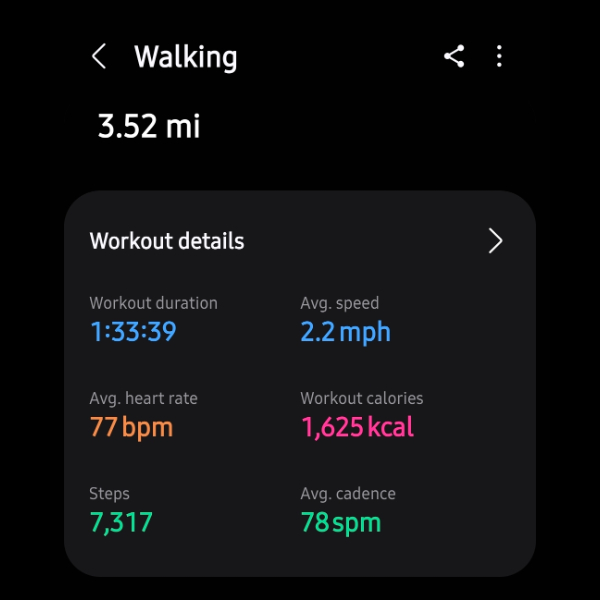This screenshot has width=600, height=600.
Task: Open the overflow menu
Action: point(499,57)
